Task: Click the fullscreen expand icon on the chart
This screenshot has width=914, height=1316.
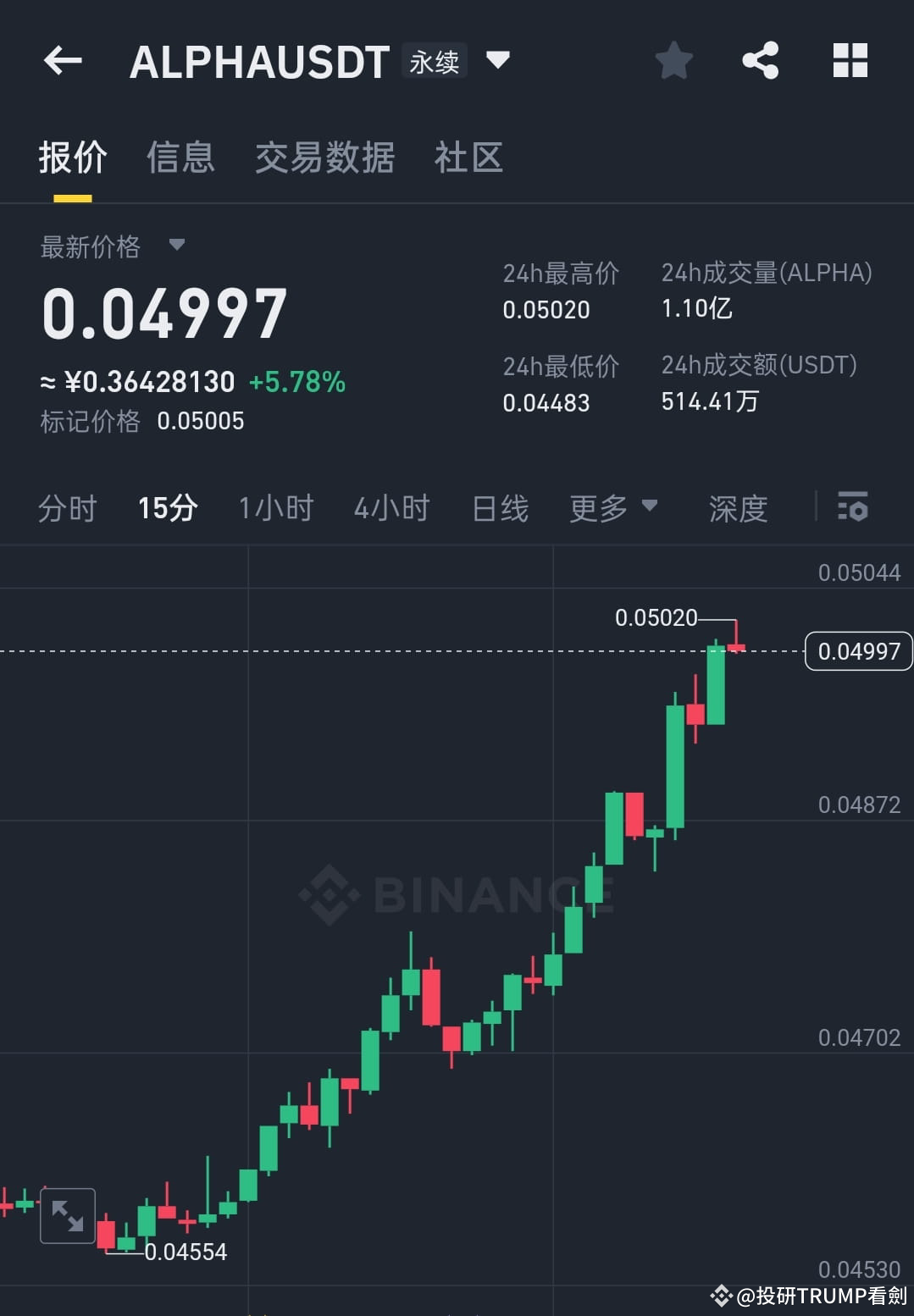Action: [67, 1215]
